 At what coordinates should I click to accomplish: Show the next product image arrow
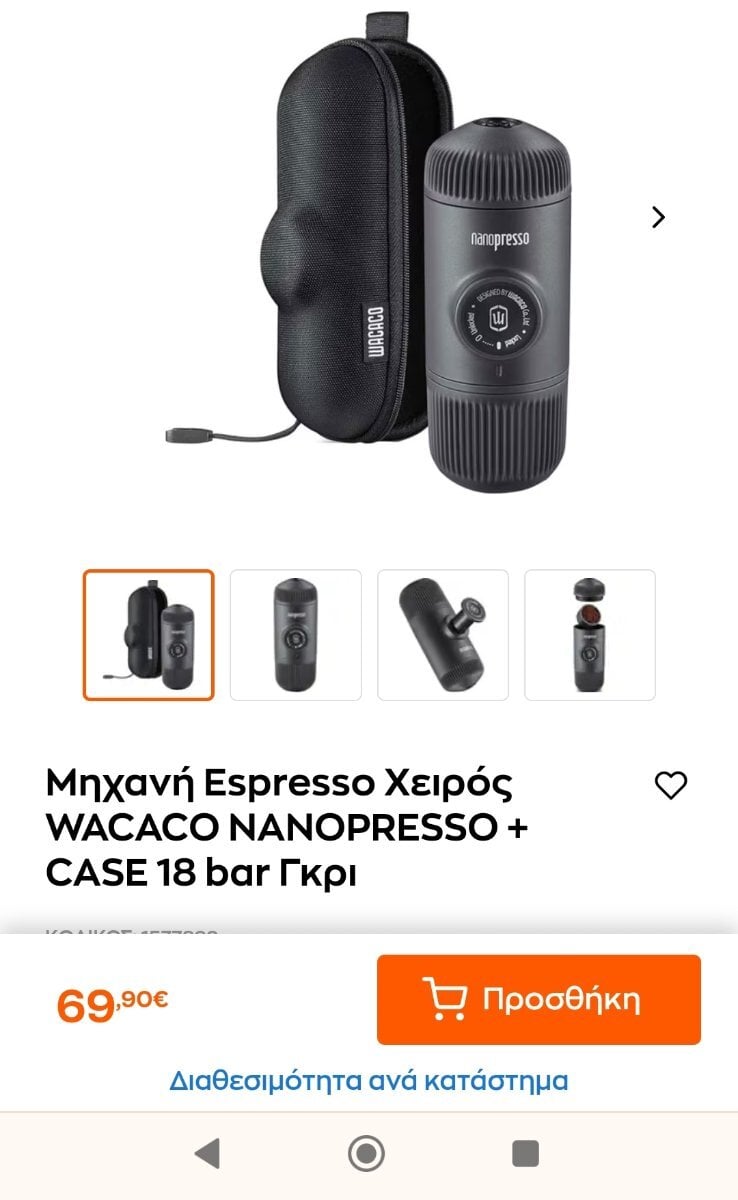pos(658,217)
